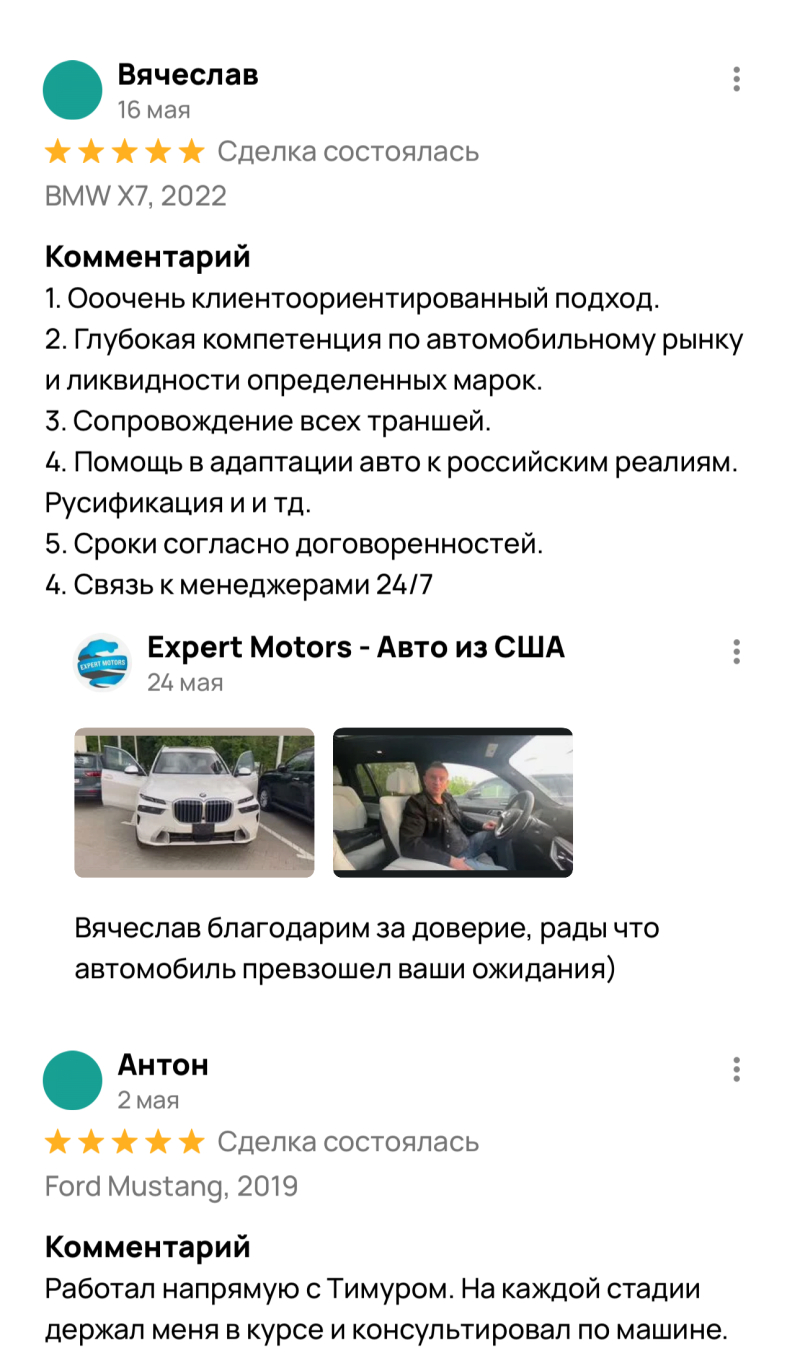Open overflow menu on Вячеслав's review
This screenshot has height=1353, width=800.
click(736, 79)
